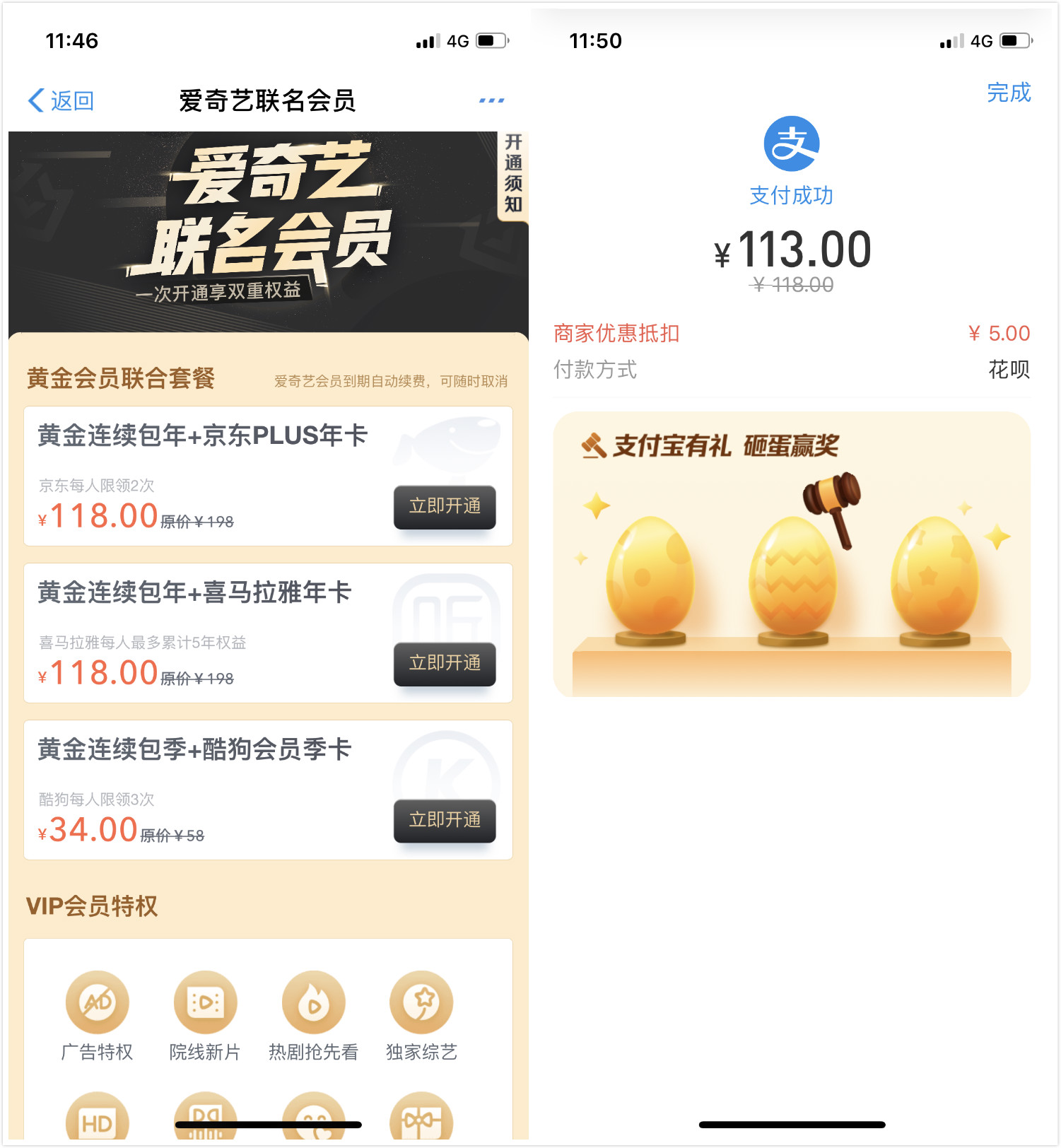
Task: Tap the 独家综艺 perk icon
Action: tap(420, 1002)
